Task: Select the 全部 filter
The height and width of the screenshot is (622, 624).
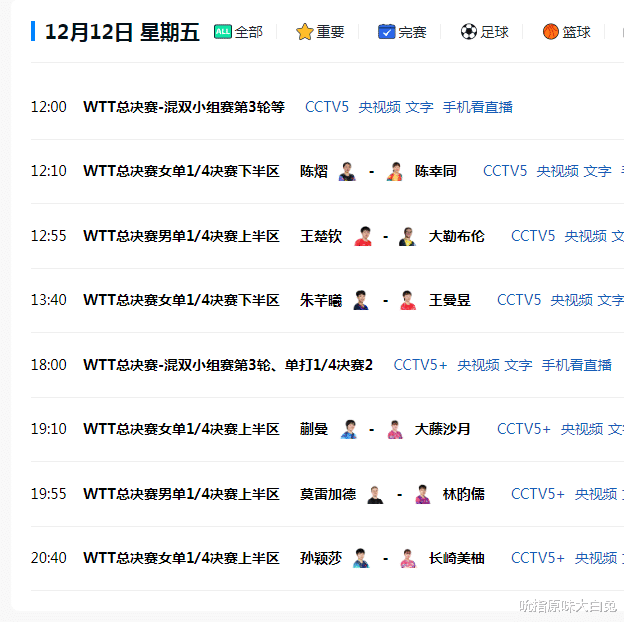Action: point(238,32)
